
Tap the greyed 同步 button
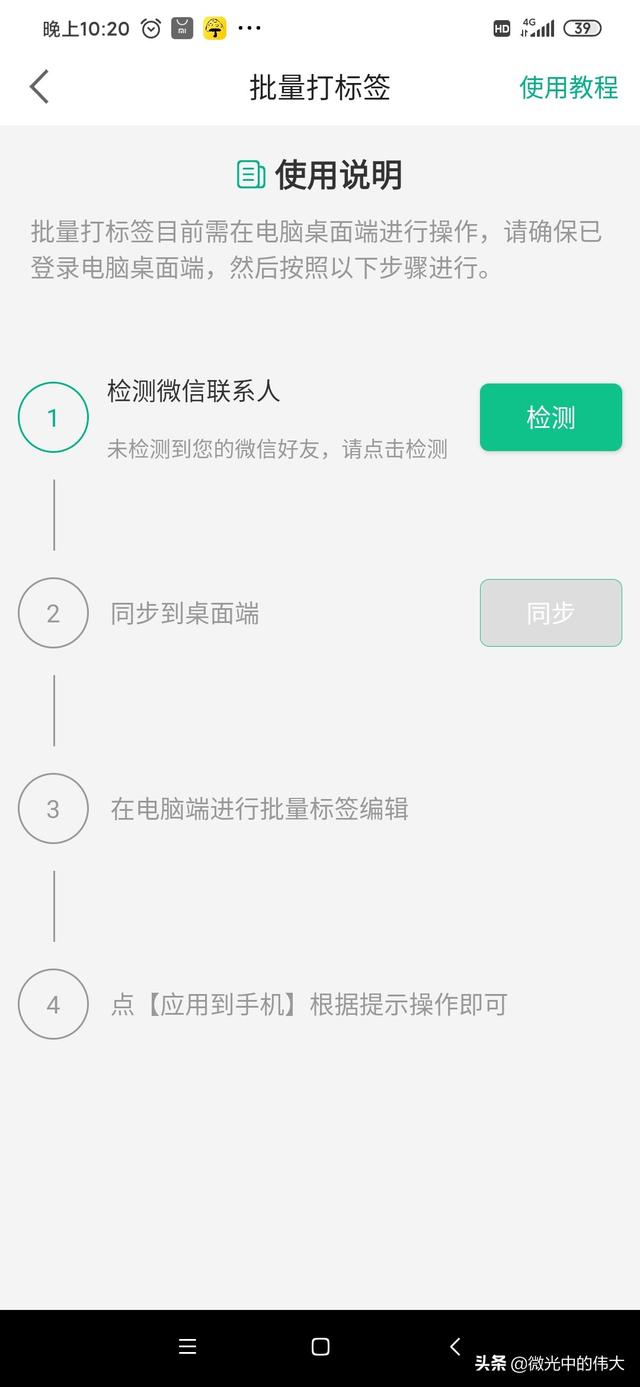[550, 613]
